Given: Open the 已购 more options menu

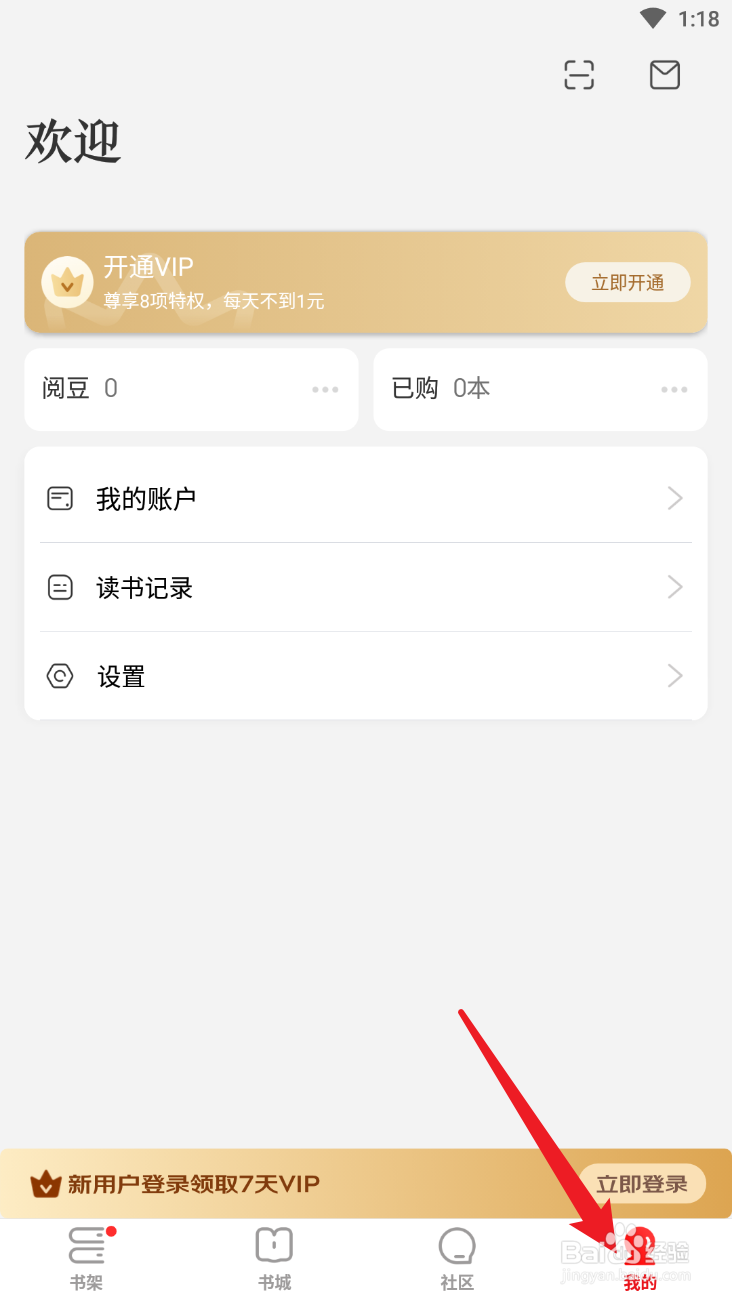Looking at the screenshot, I should (x=674, y=390).
